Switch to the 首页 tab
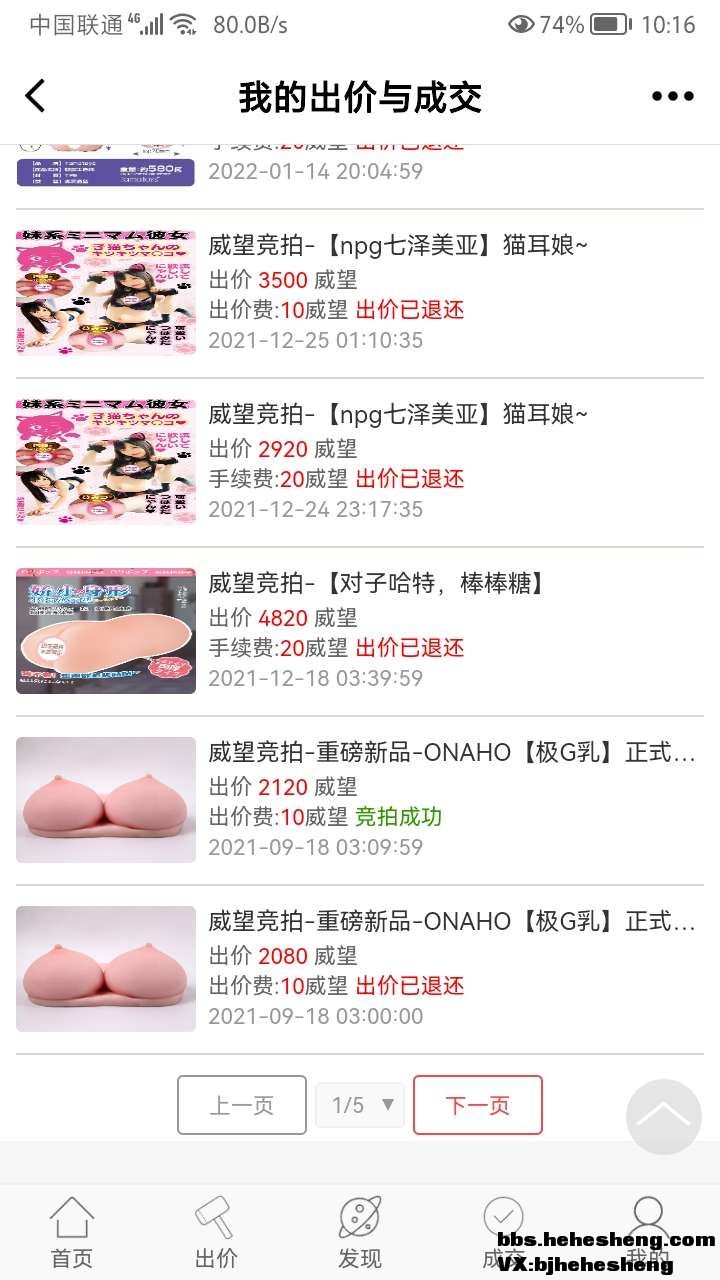This screenshot has width=720, height=1280. (72, 1232)
